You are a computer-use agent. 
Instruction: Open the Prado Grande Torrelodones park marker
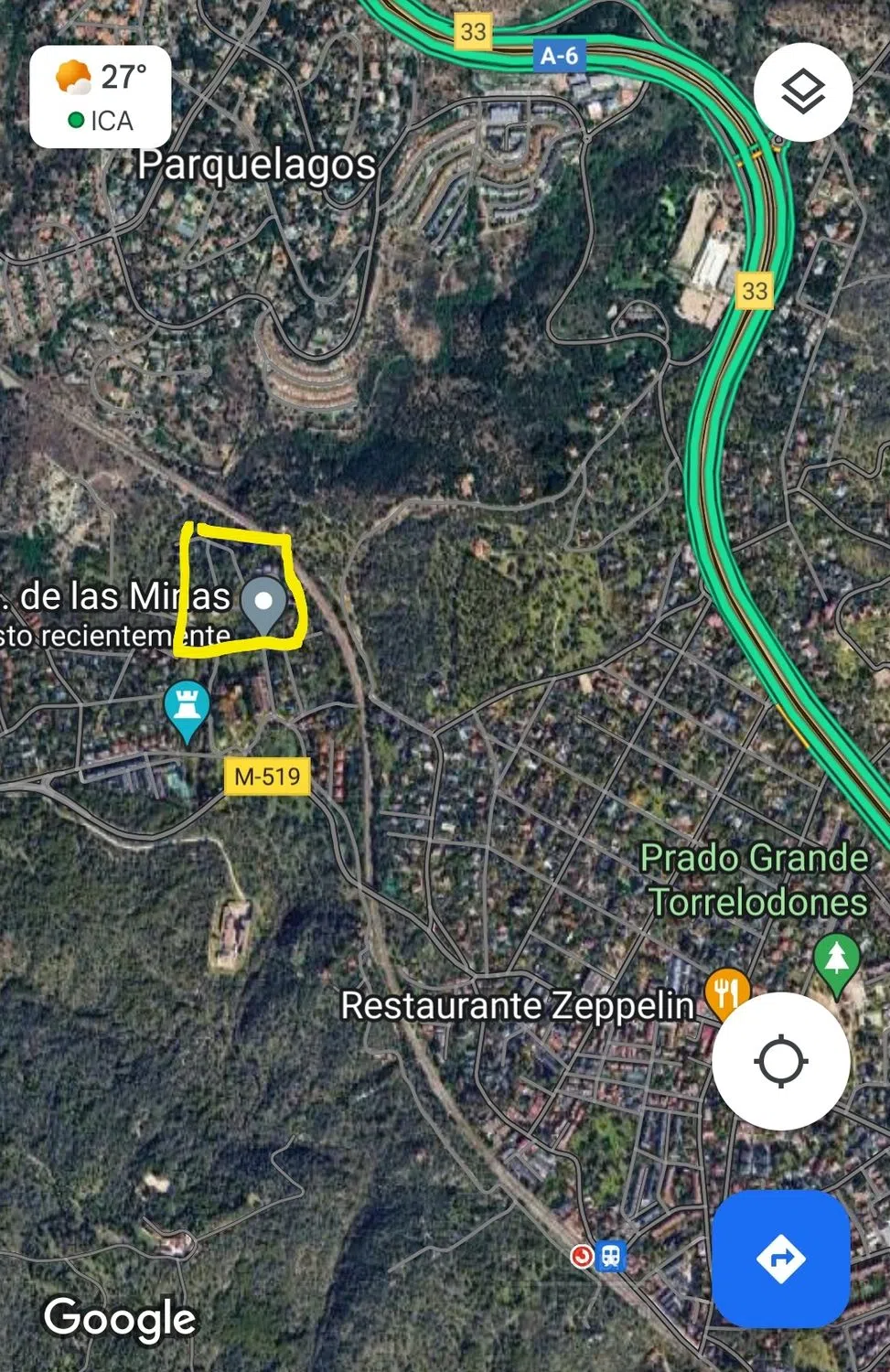tap(836, 960)
